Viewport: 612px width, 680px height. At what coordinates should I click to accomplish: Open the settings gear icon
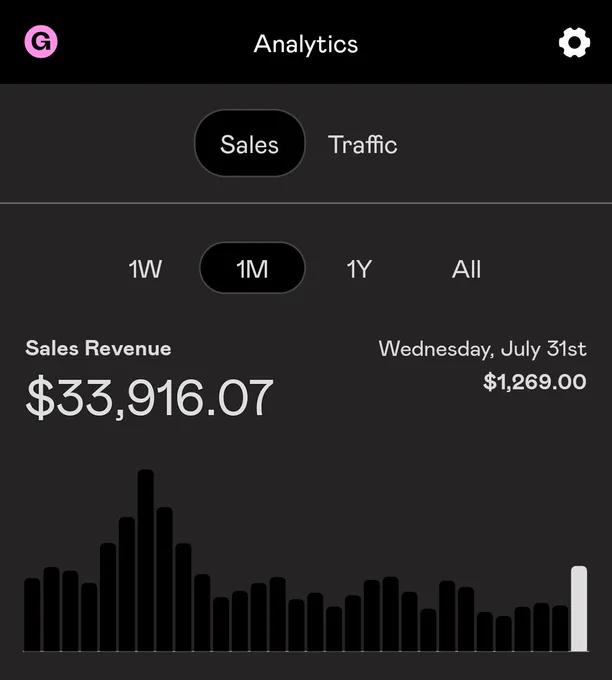click(574, 42)
